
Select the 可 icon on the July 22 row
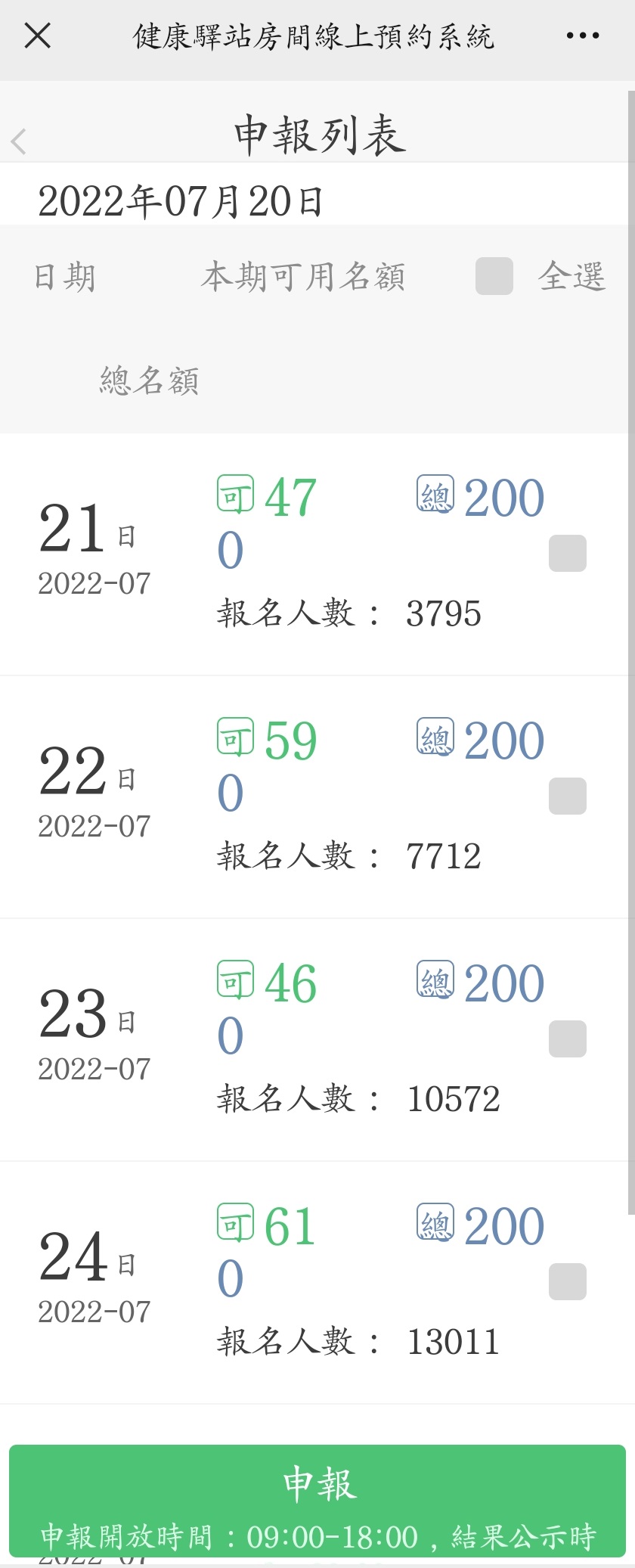(235, 738)
